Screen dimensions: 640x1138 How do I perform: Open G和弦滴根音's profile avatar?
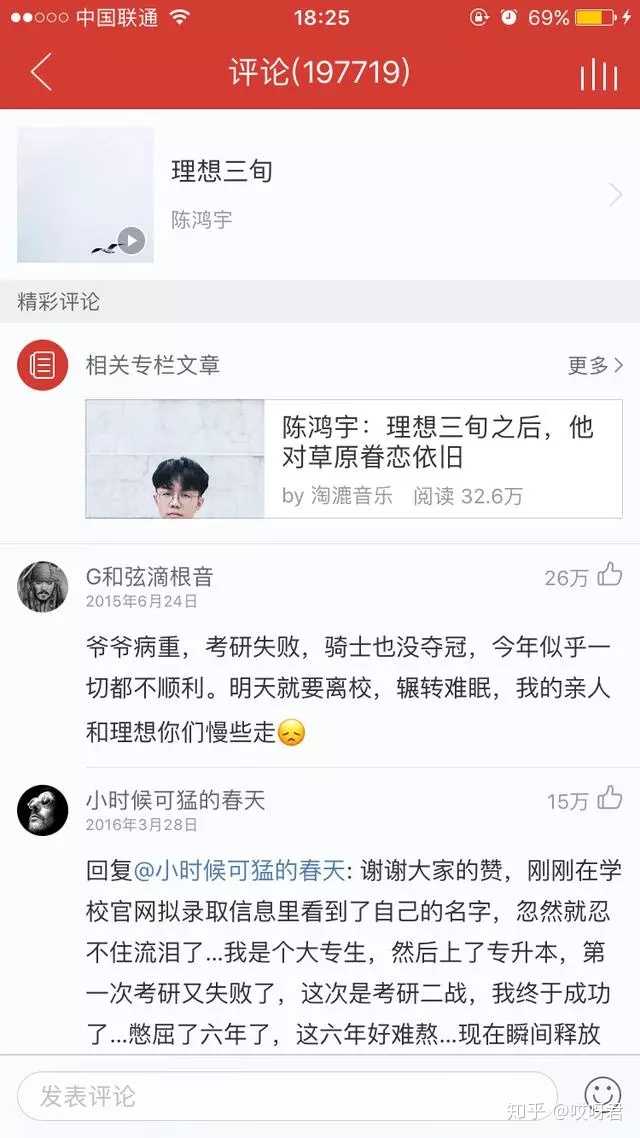43,586
